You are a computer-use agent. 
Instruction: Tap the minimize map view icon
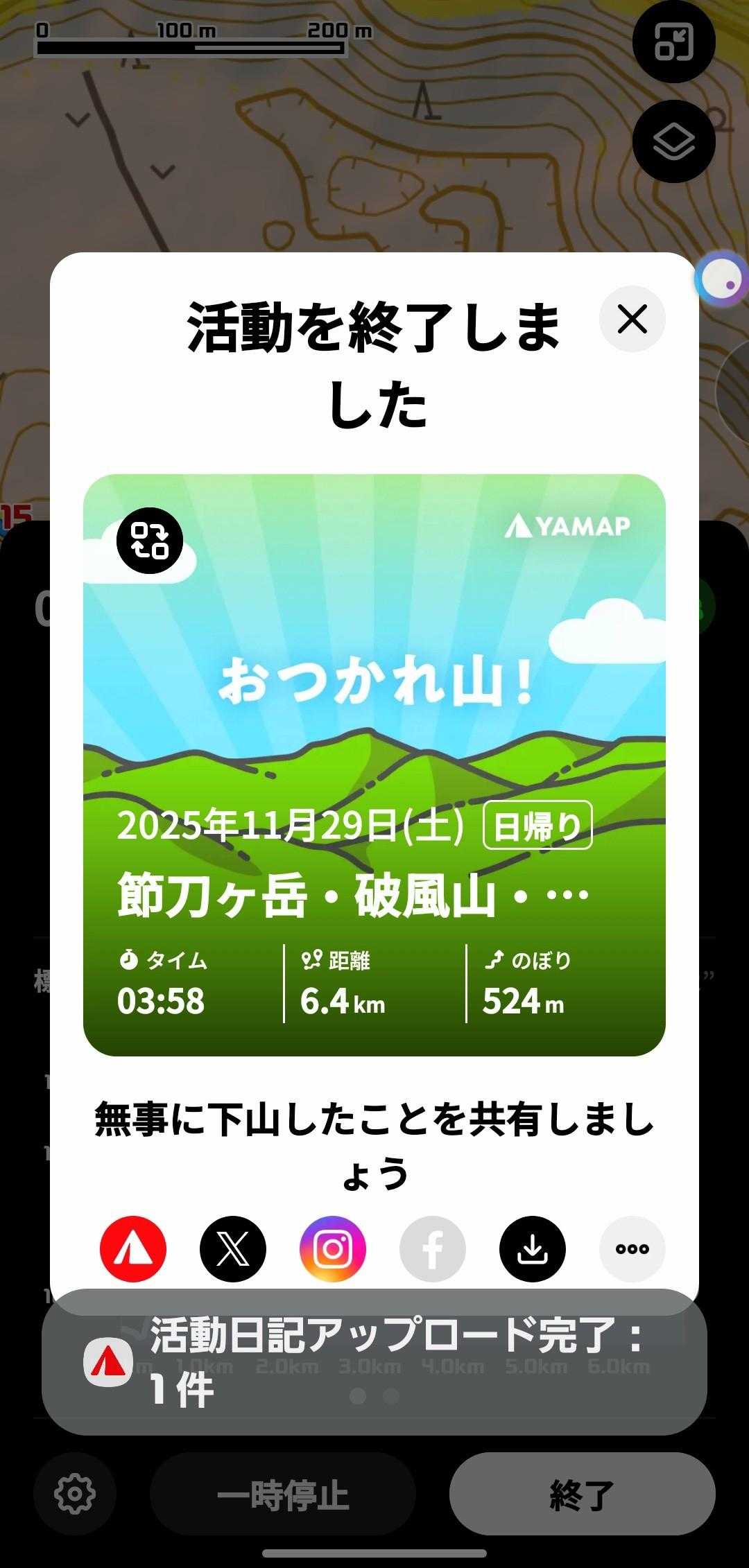click(673, 42)
